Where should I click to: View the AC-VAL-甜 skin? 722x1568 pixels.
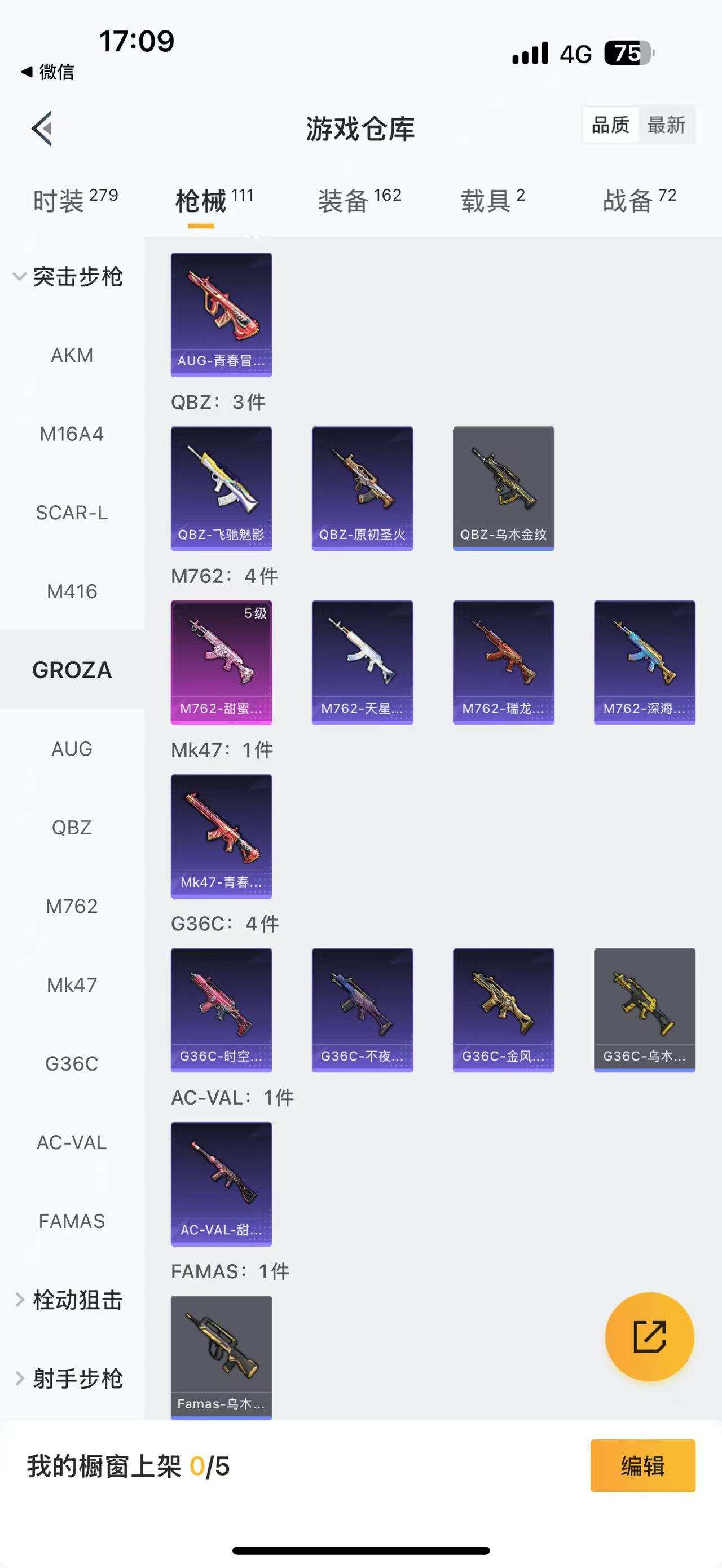click(221, 1183)
